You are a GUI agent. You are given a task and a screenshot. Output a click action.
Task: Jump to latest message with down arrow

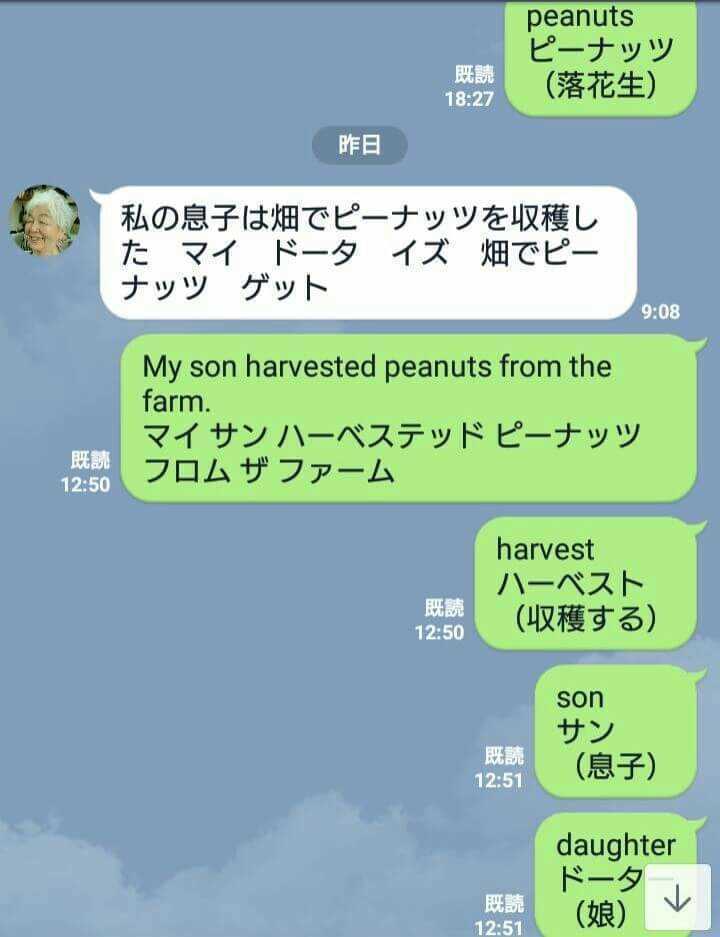pos(677,897)
